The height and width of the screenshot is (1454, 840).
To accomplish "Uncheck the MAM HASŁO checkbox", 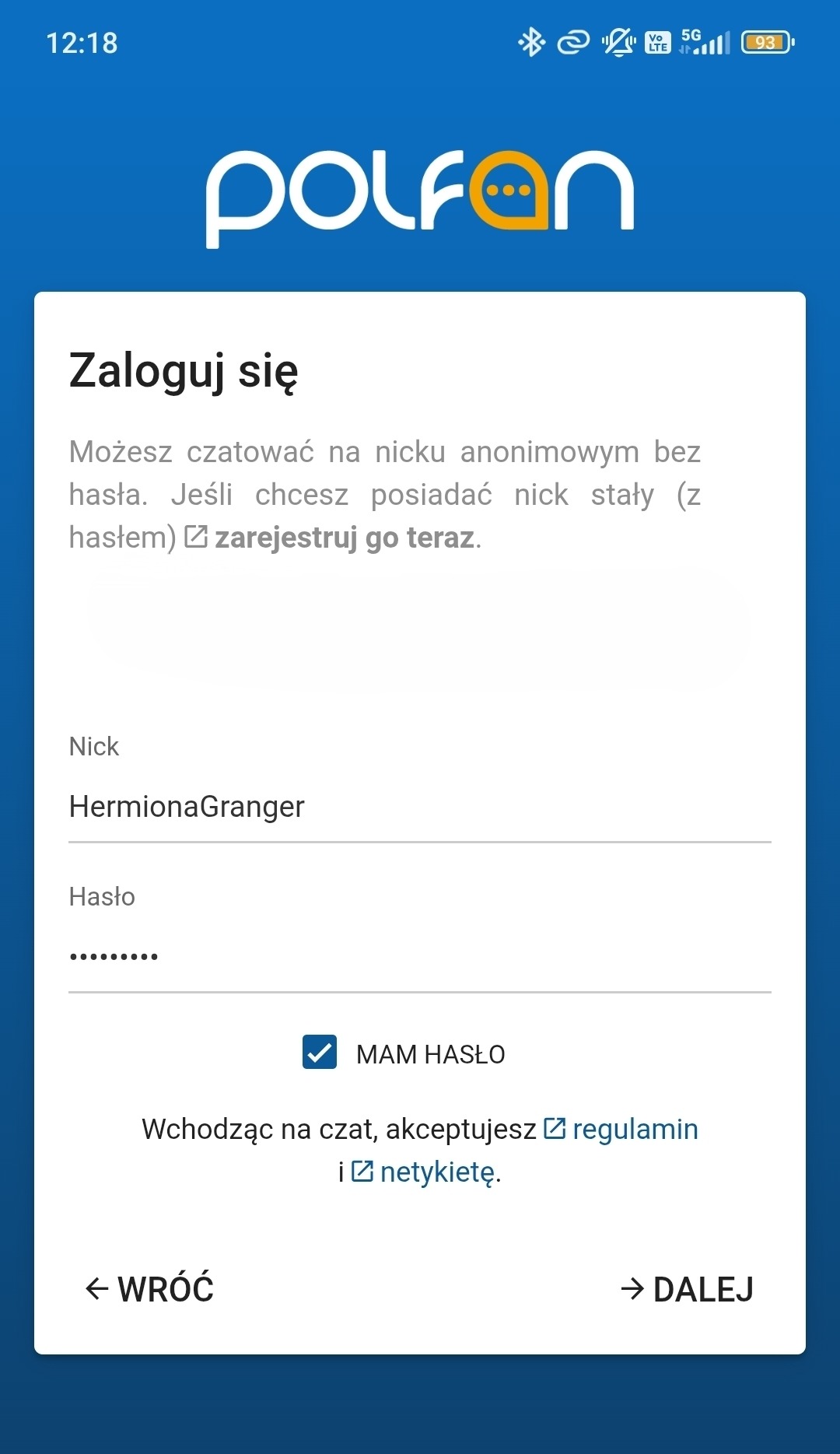I will click(x=320, y=1053).
